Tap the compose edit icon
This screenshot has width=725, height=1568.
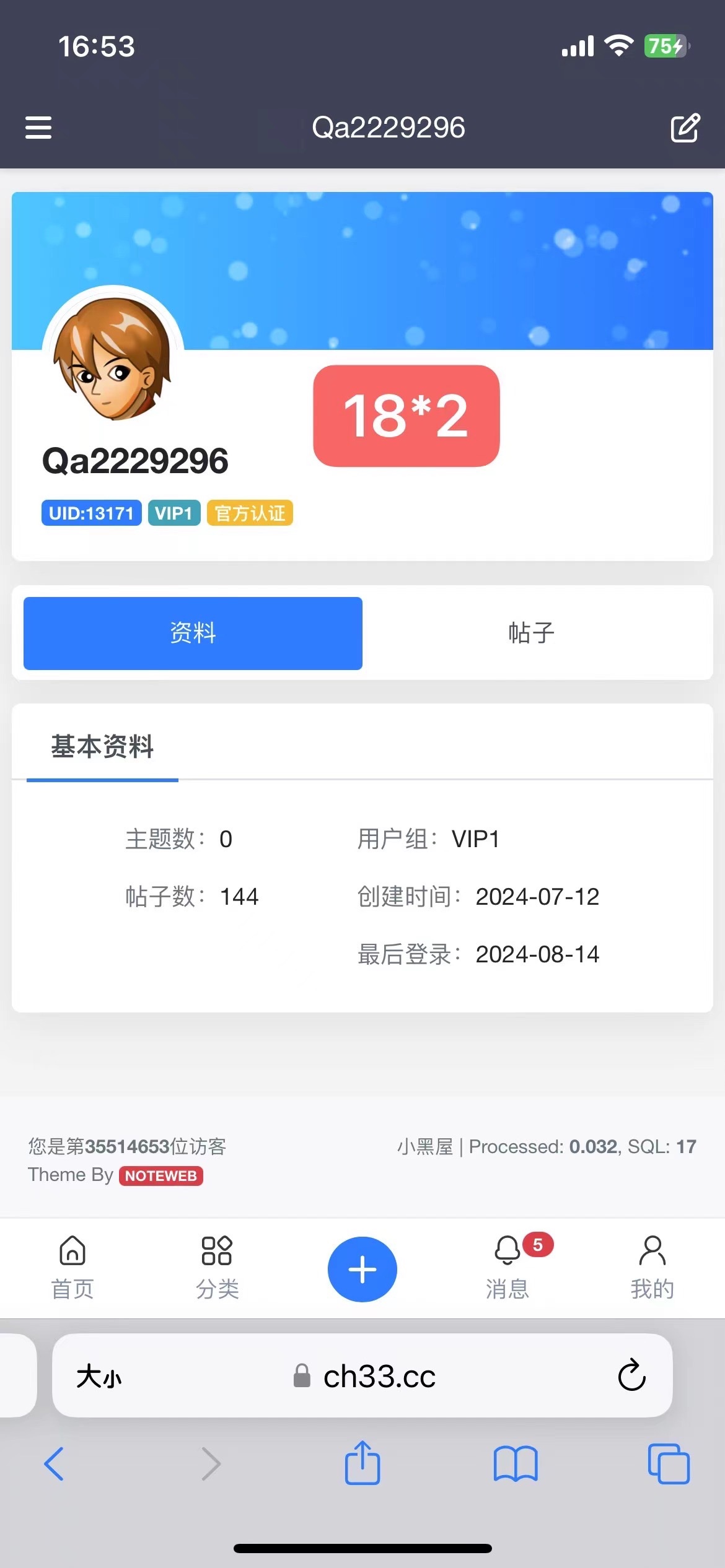(x=685, y=128)
